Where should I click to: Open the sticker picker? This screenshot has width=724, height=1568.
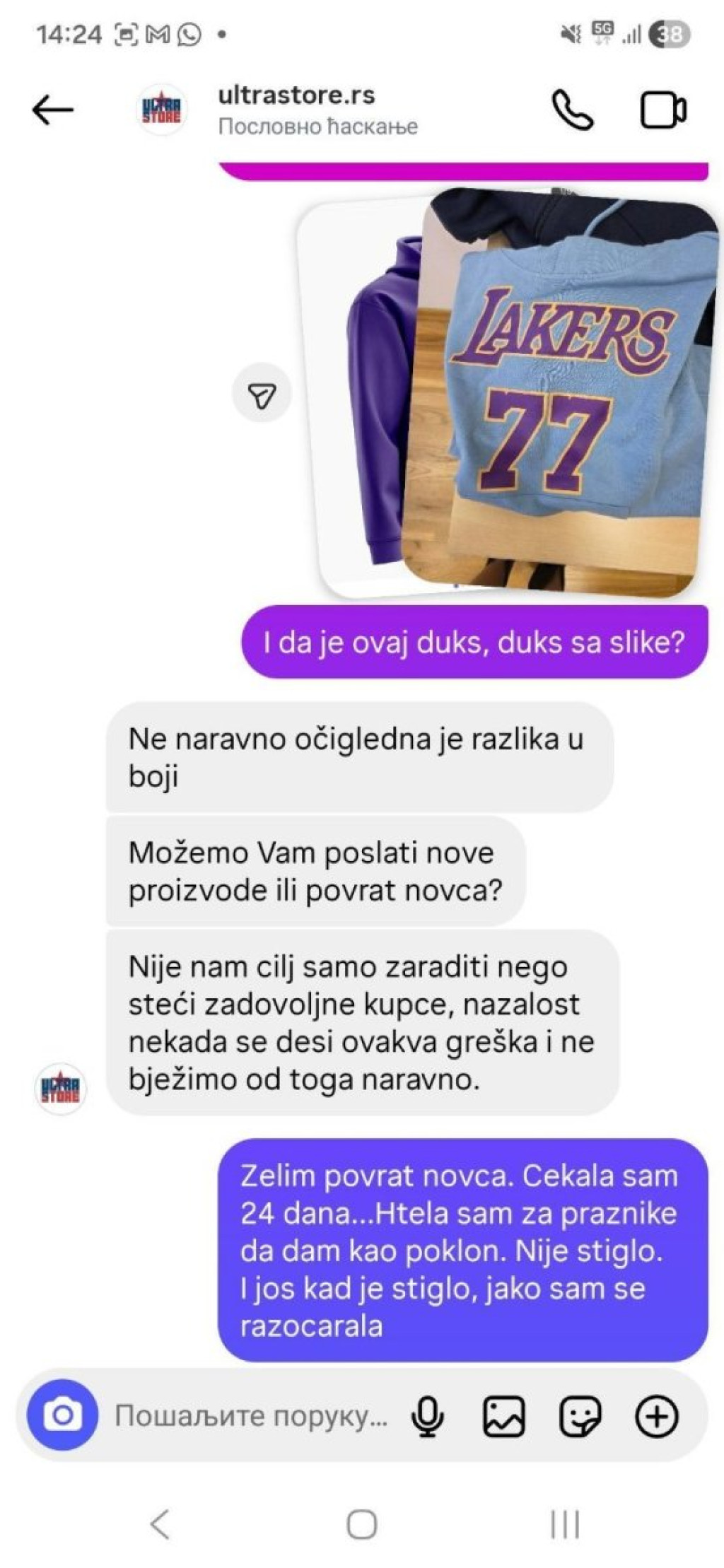point(580,1416)
